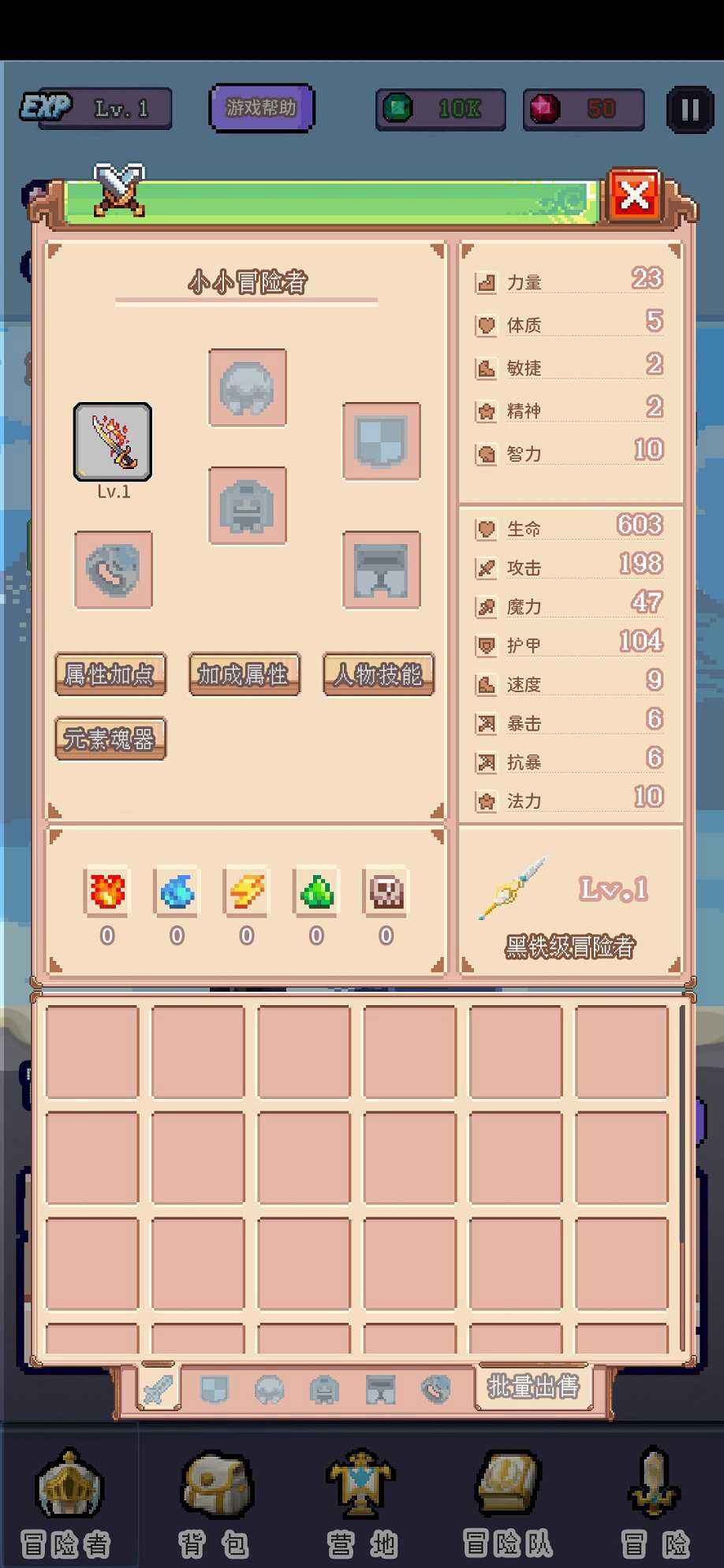The width and height of the screenshot is (724, 1568).
Task: Tap the empty shield equipment slot
Action: [x=381, y=441]
